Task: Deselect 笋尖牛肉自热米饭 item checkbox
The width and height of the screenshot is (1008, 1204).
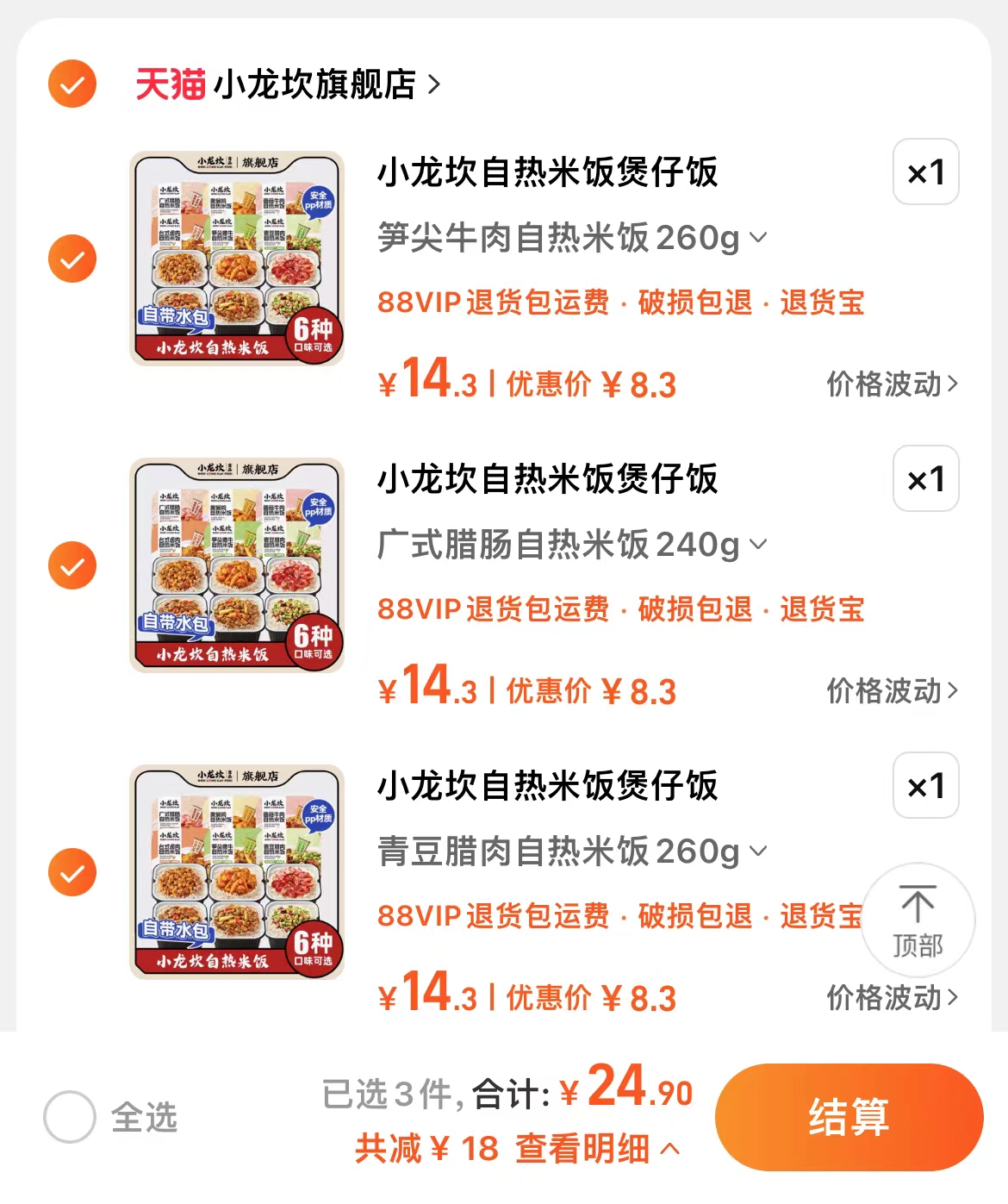Action: [72, 258]
